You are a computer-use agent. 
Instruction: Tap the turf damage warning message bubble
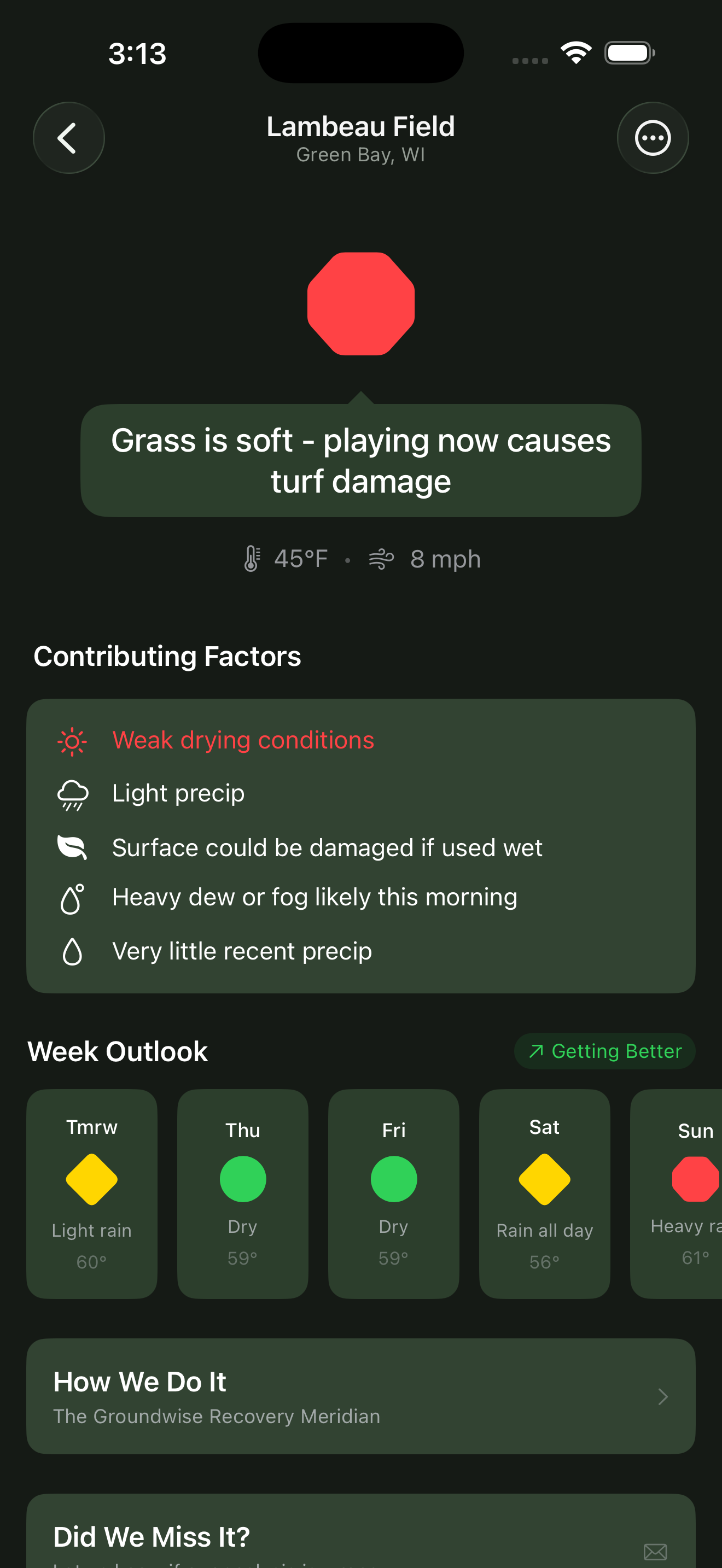[x=360, y=460]
